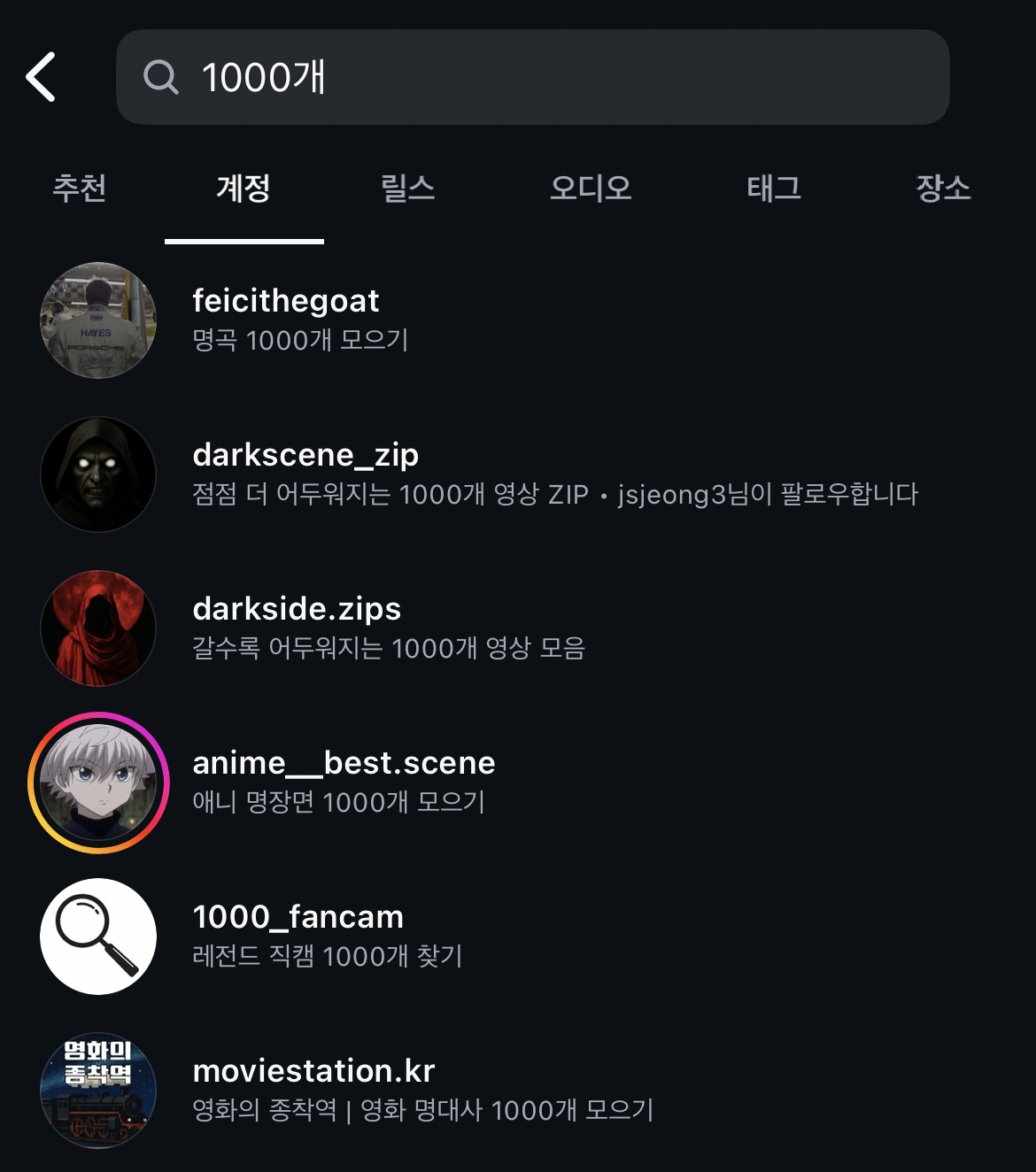Open the 장소 tab
The image size is (1036, 1172).
pos(943,189)
